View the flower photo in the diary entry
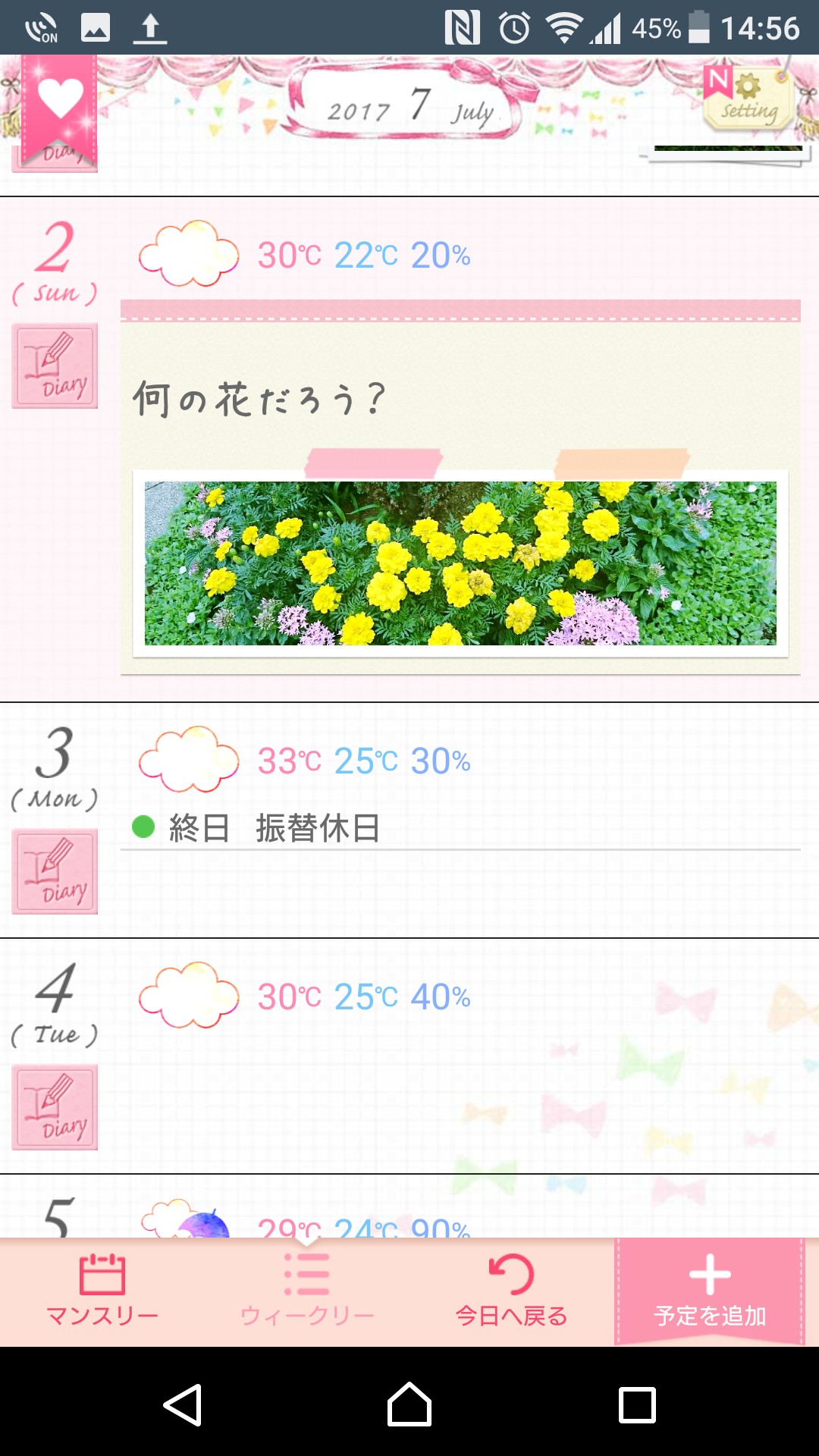The image size is (819, 1456). tap(460, 563)
